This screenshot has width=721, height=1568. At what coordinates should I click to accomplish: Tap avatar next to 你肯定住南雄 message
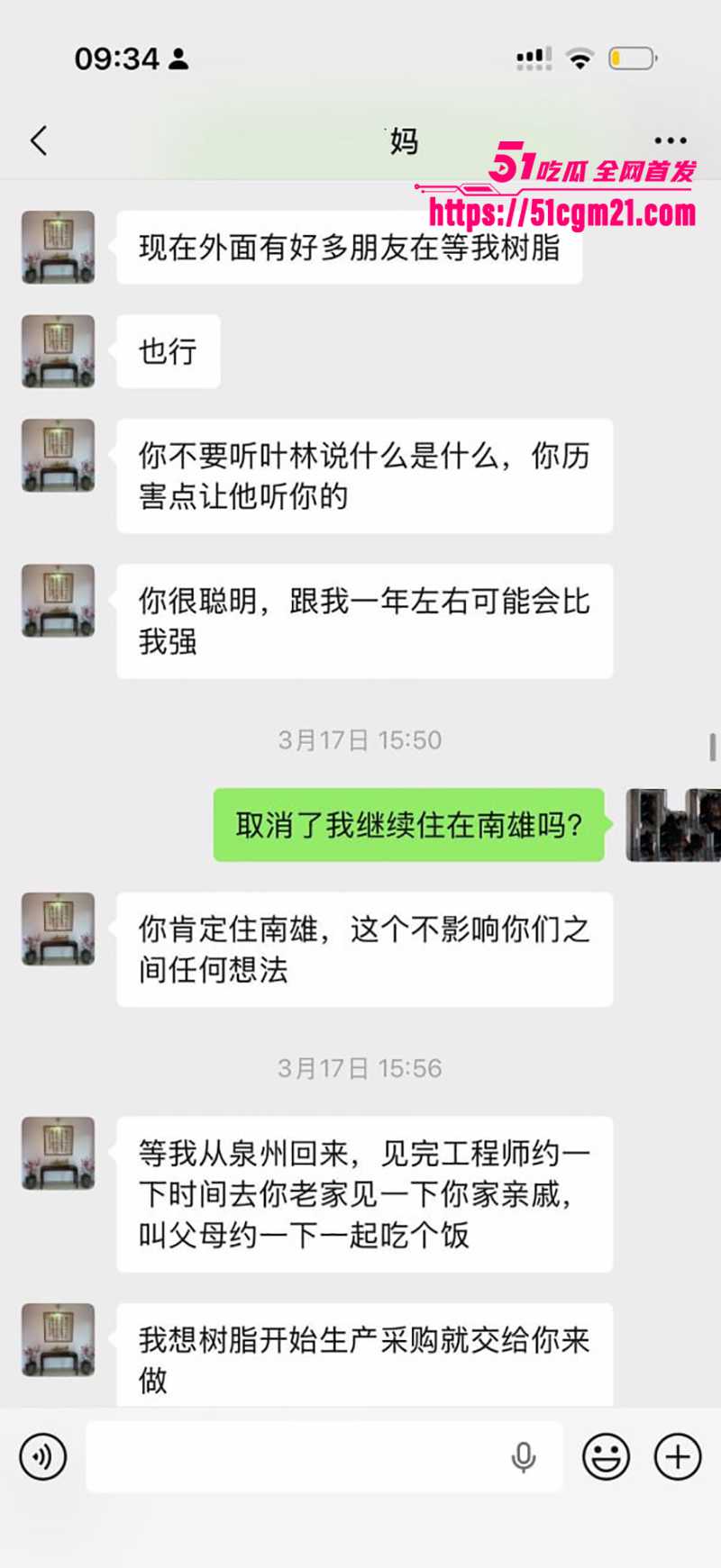pyautogui.click(x=57, y=930)
